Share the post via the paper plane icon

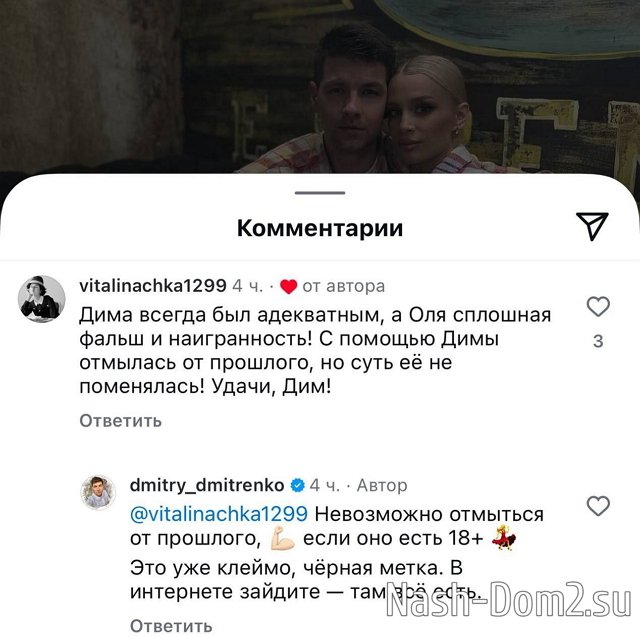coord(593,226)
